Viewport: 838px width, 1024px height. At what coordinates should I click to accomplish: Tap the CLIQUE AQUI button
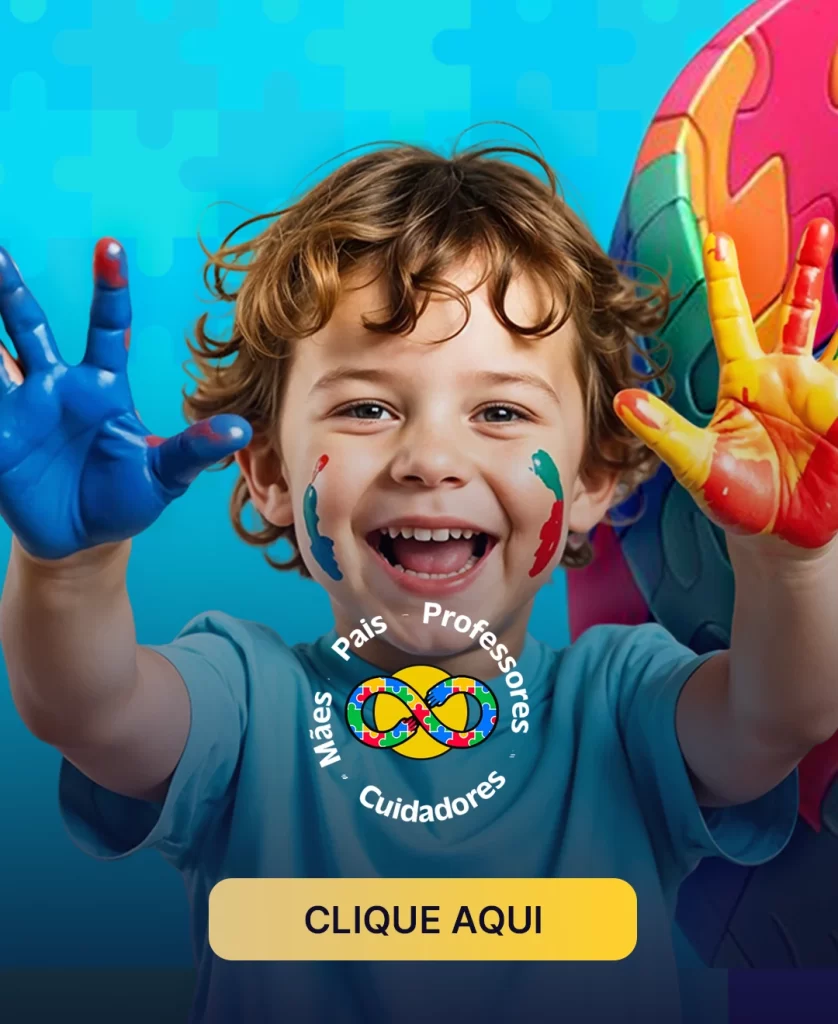[422, 919]
